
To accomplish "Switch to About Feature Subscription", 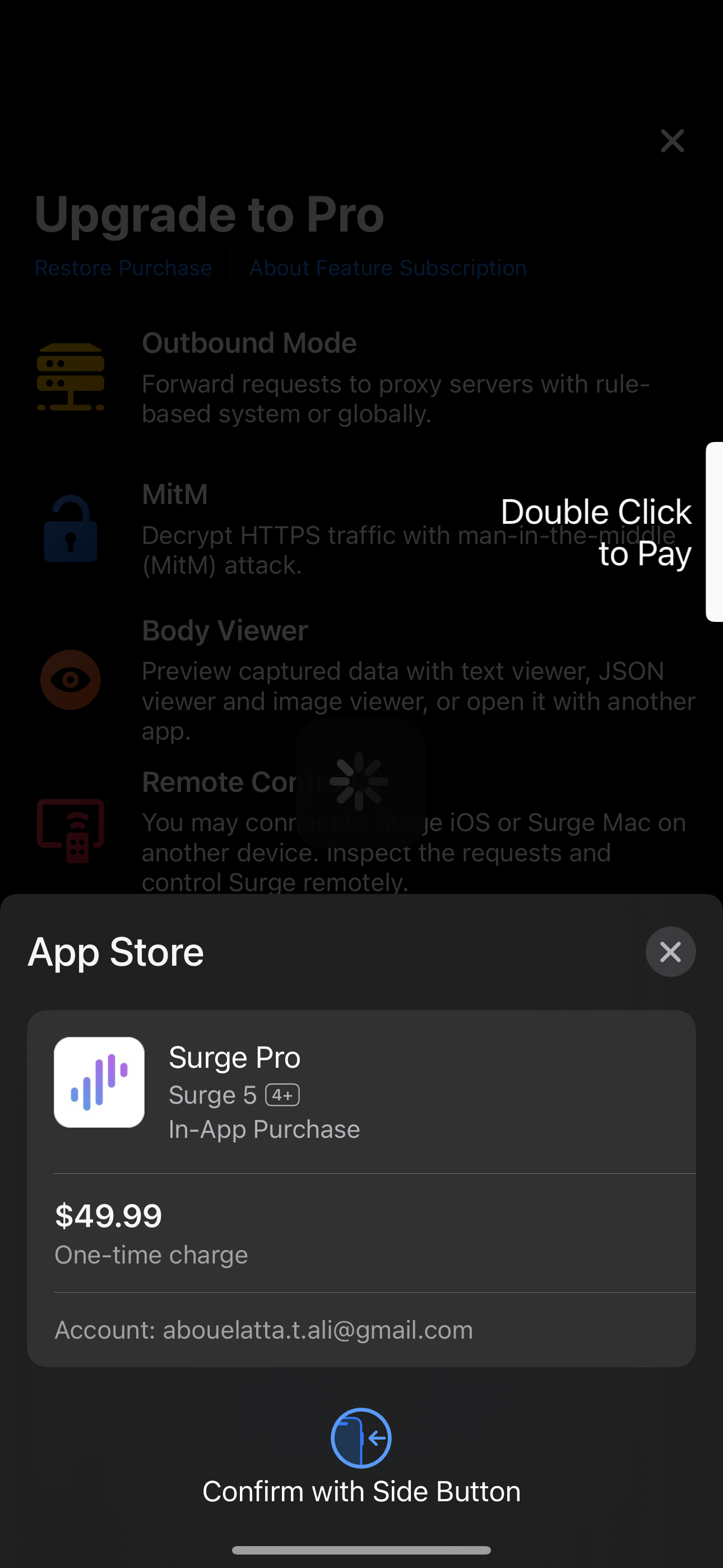I will (x=388, y=267).
